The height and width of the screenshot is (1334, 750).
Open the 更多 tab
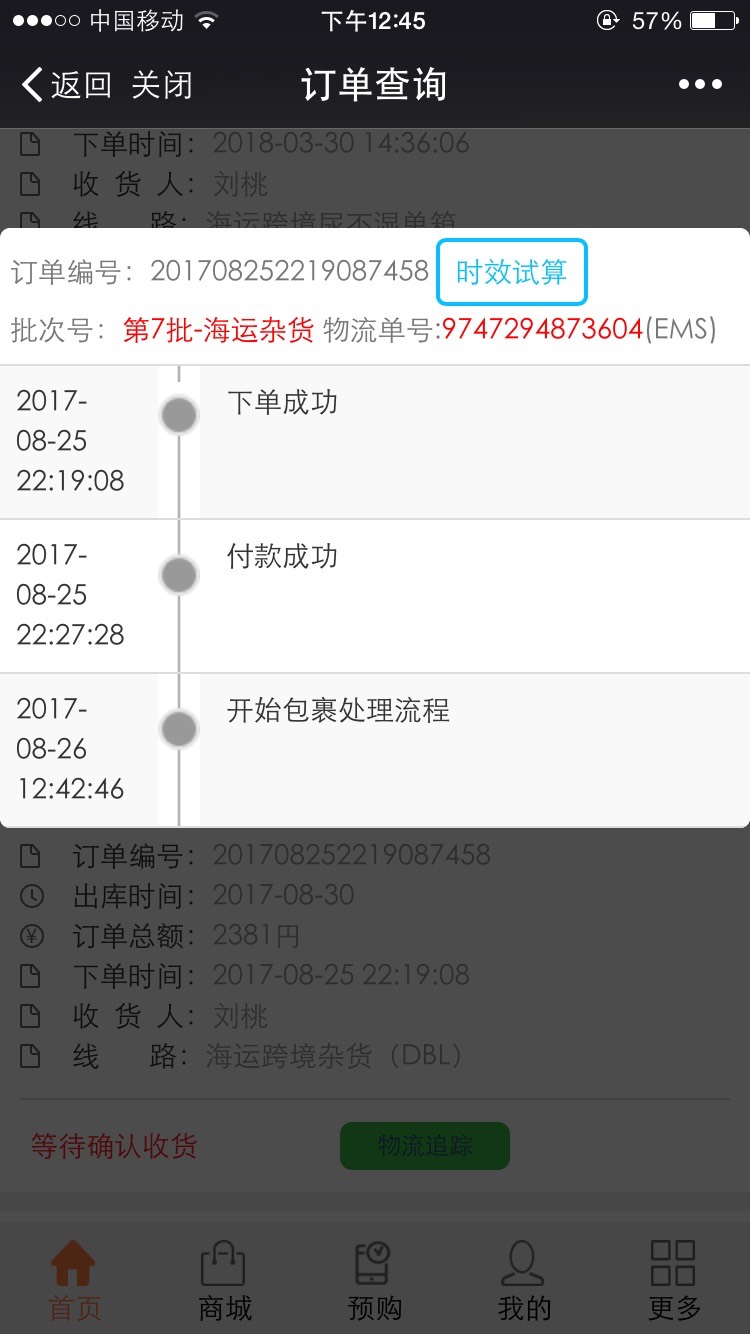[674, 1279]
